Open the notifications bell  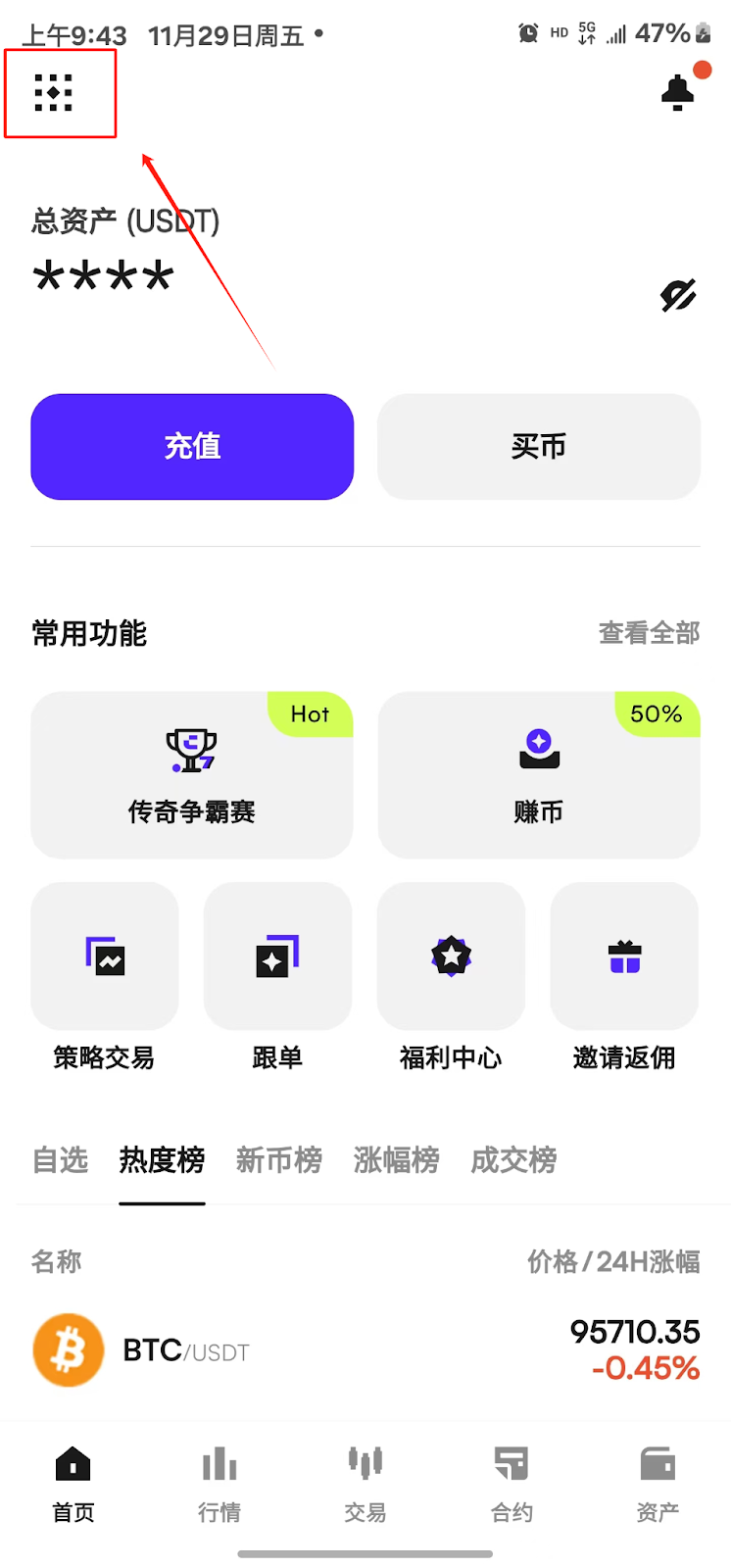point(677,93)
